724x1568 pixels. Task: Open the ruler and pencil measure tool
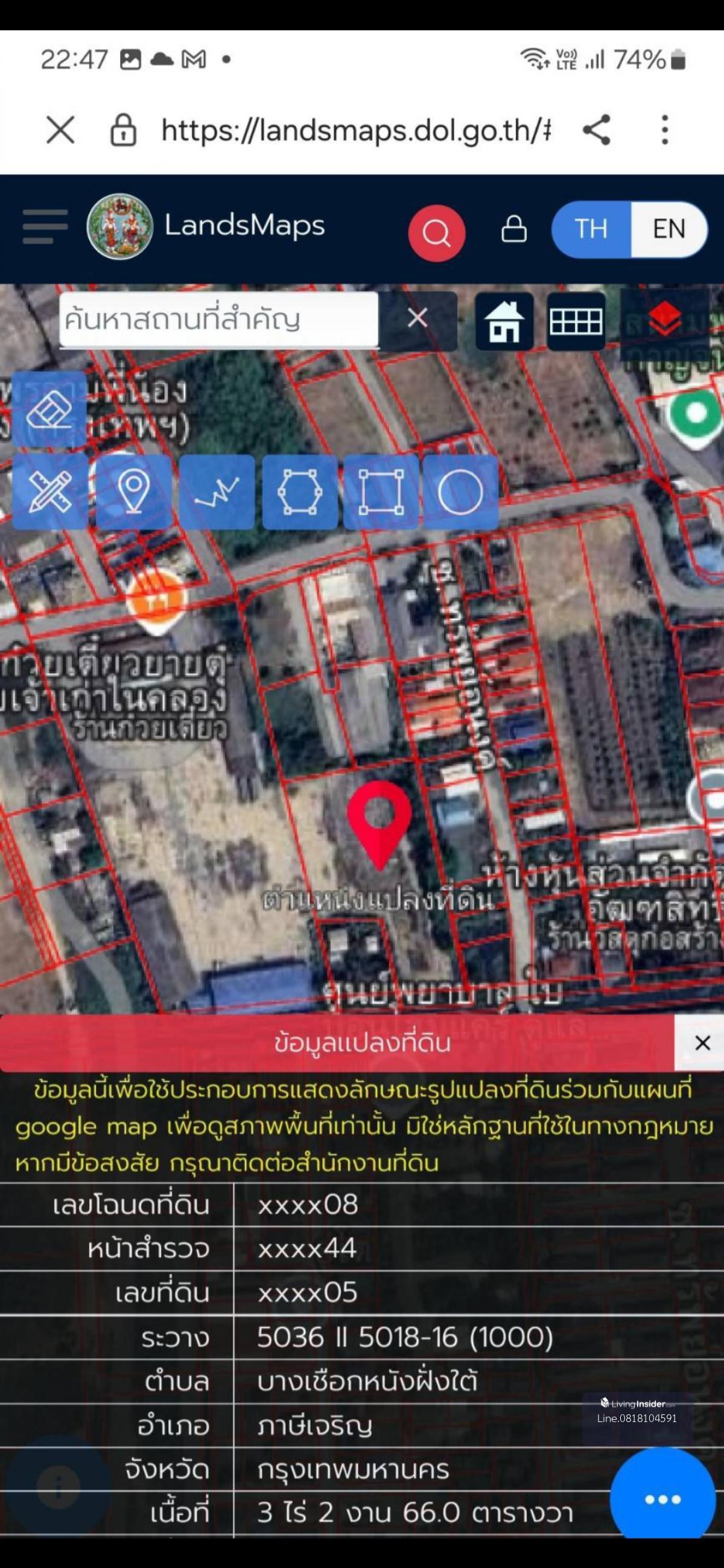(49, 492)
